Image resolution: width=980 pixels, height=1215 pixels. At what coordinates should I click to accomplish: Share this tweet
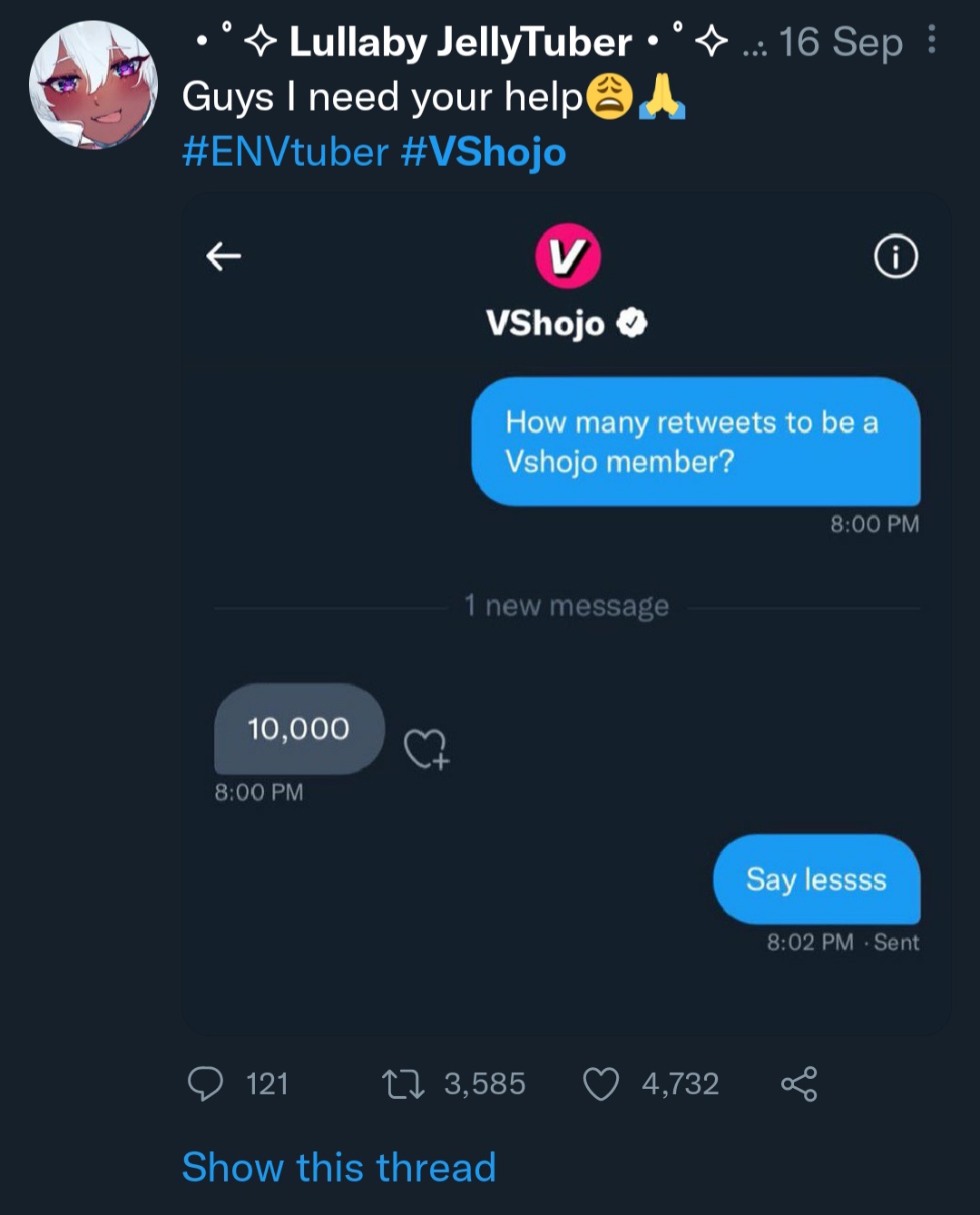[x=799, y=1083]
